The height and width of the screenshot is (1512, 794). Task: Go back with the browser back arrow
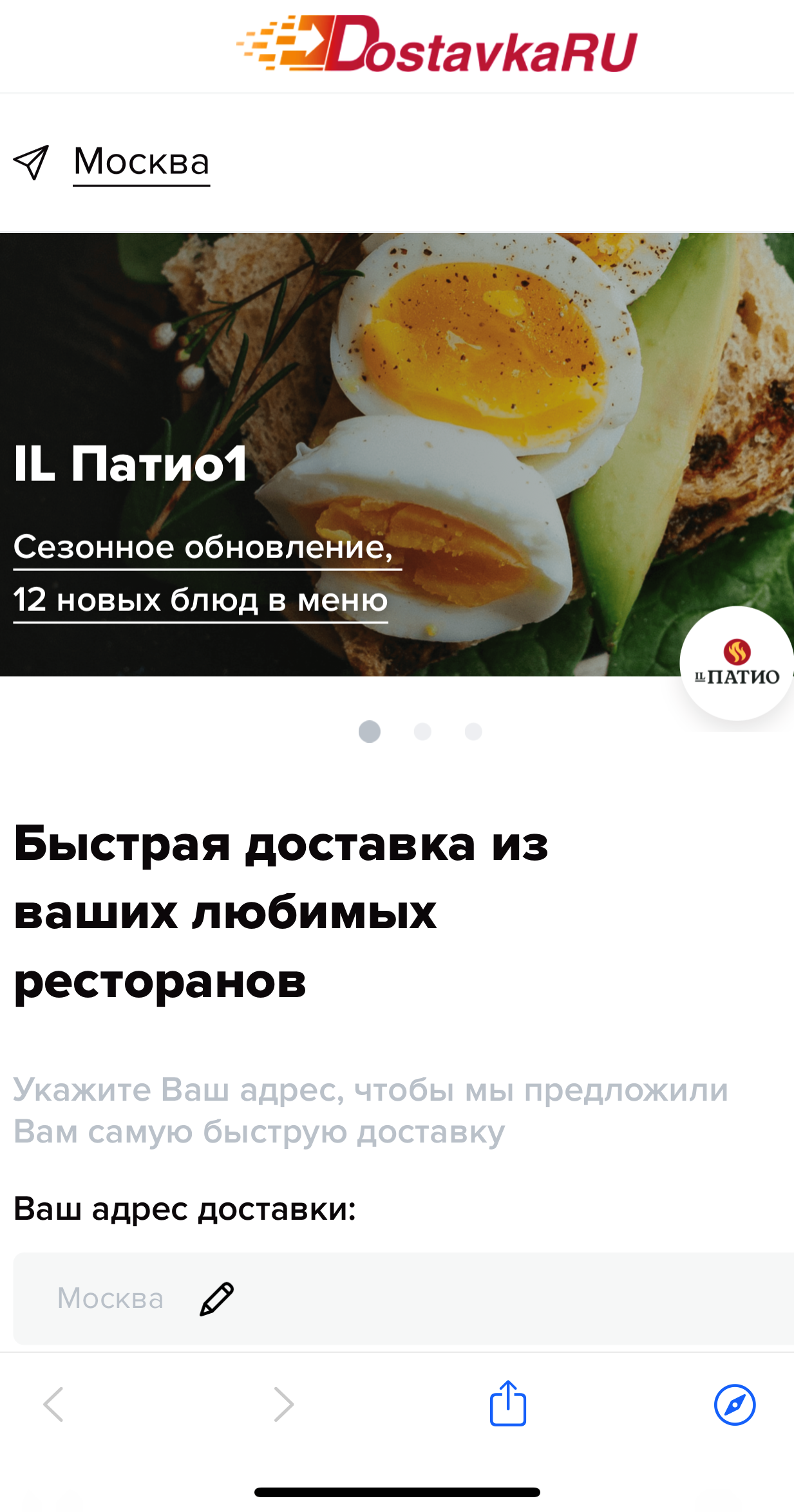coord(53,1404)
